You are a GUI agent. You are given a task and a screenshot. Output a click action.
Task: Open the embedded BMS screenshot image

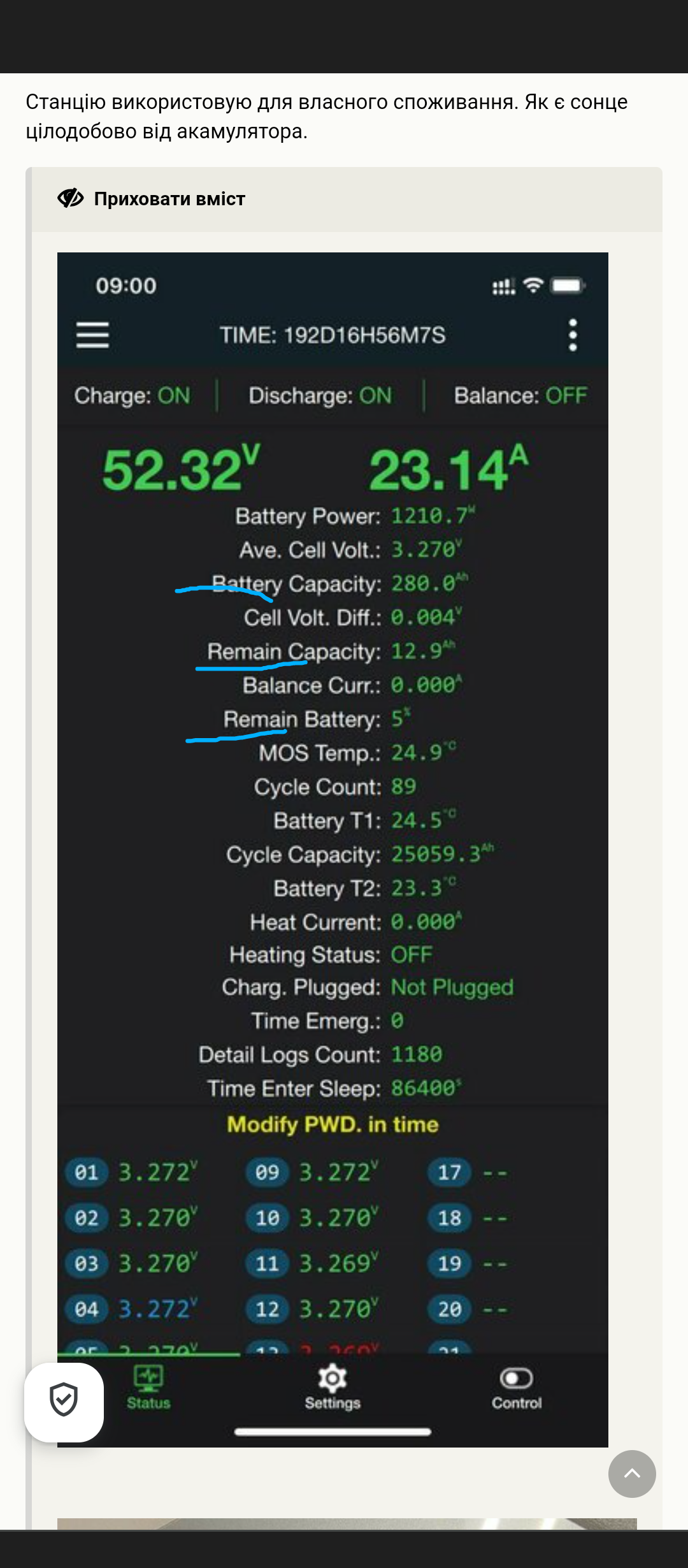coord(333,850)
